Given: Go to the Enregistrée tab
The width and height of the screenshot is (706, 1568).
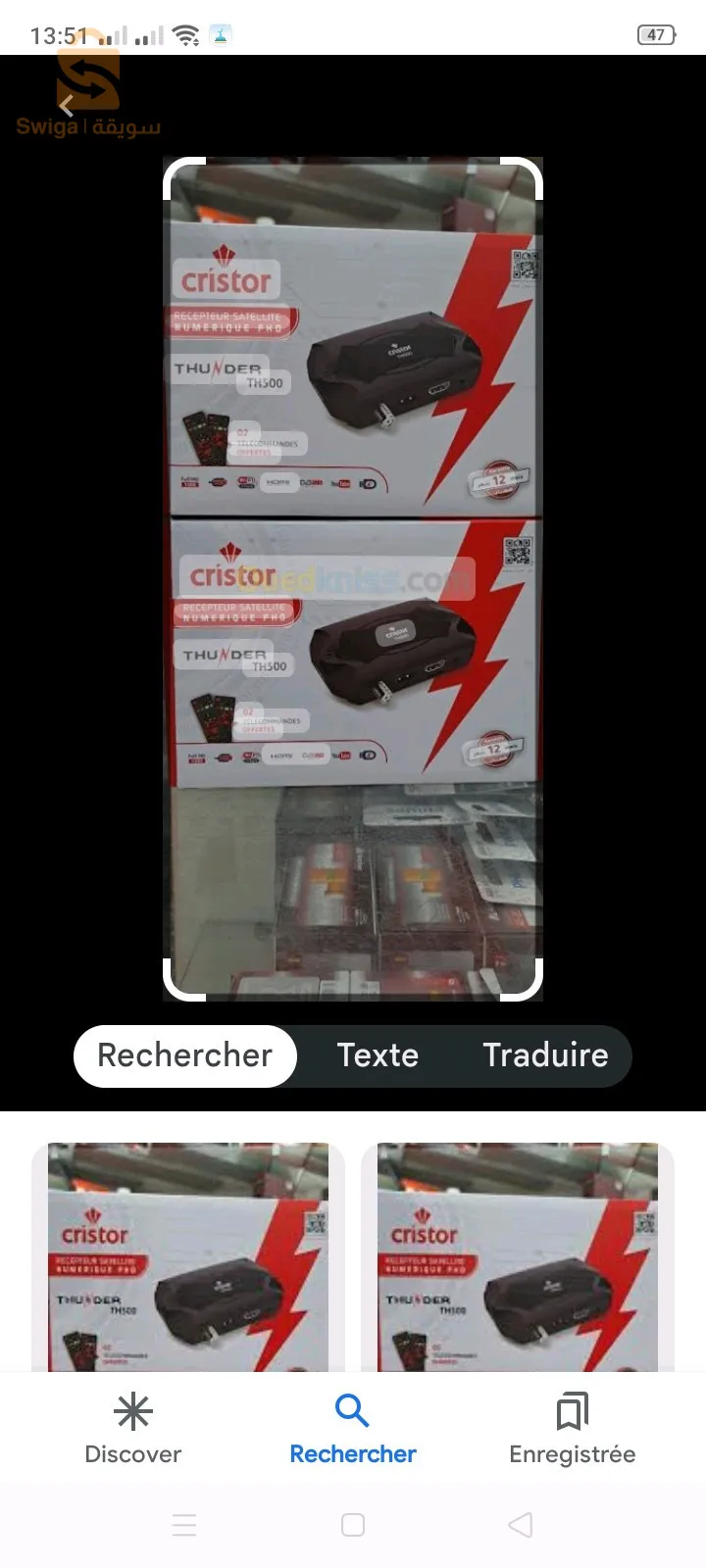Looking at the screenshot, I should pos(573,1429).
